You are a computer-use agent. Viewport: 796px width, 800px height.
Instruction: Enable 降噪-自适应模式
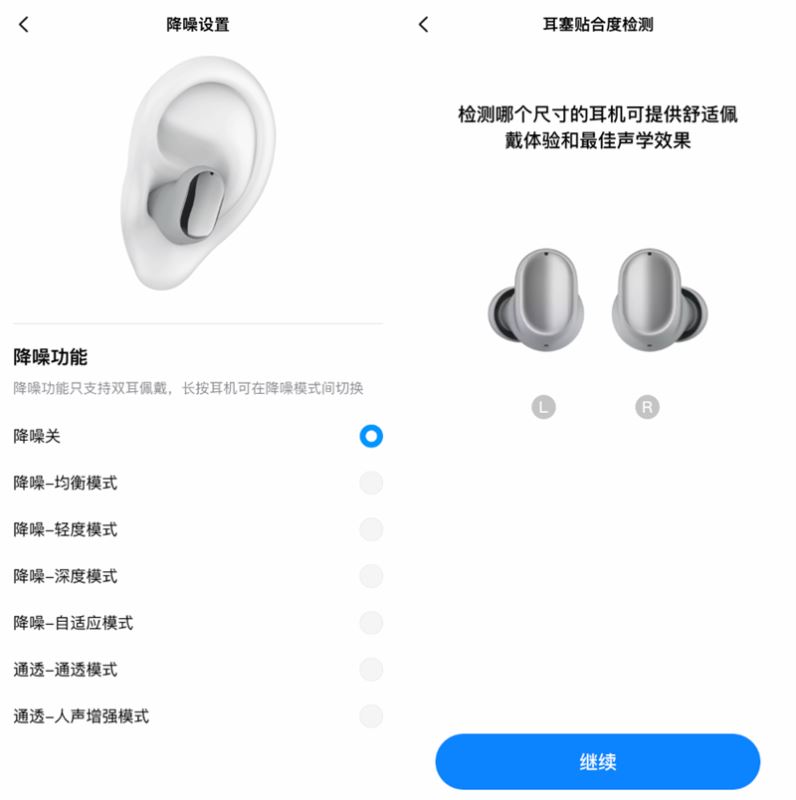(371, 623)
